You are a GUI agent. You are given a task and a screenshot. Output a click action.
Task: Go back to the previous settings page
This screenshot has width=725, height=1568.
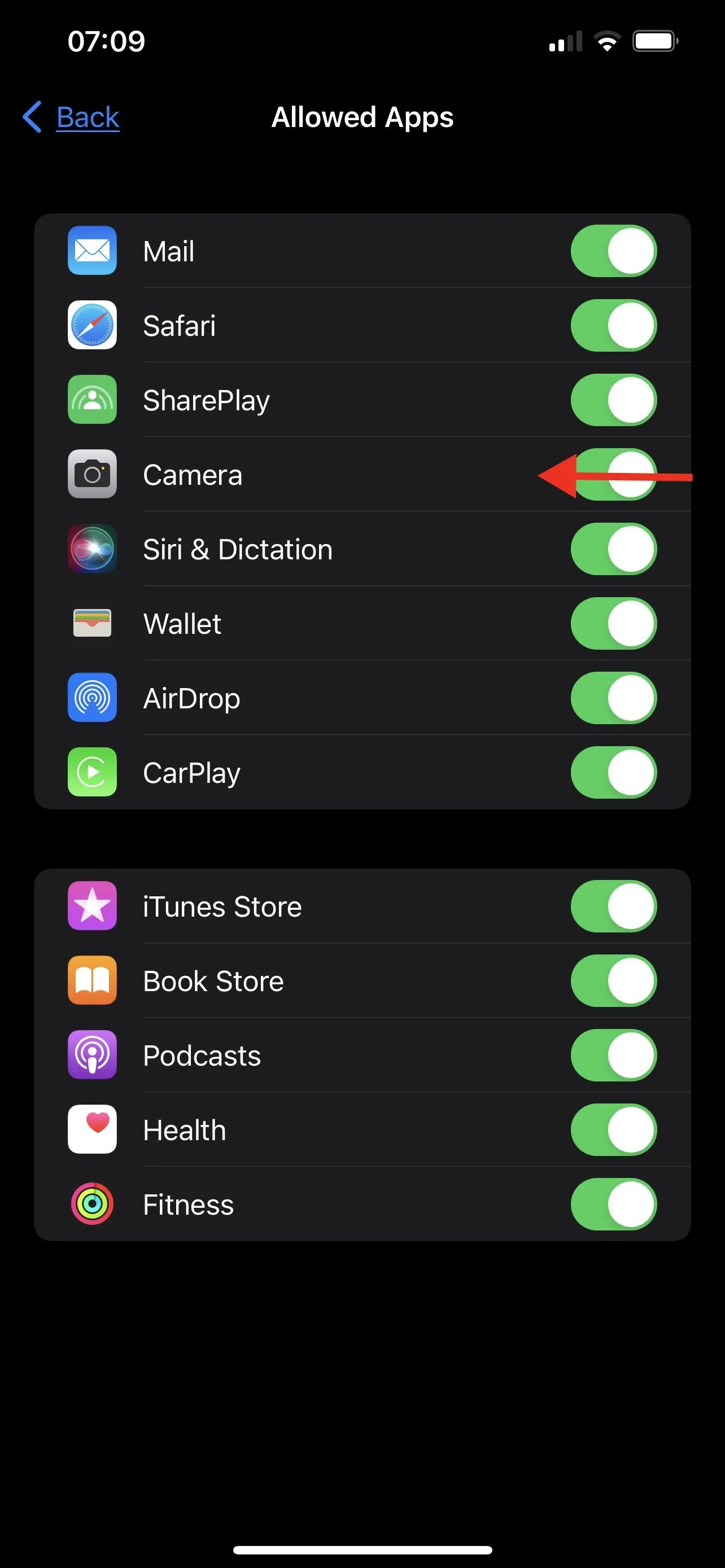[72, 117]
